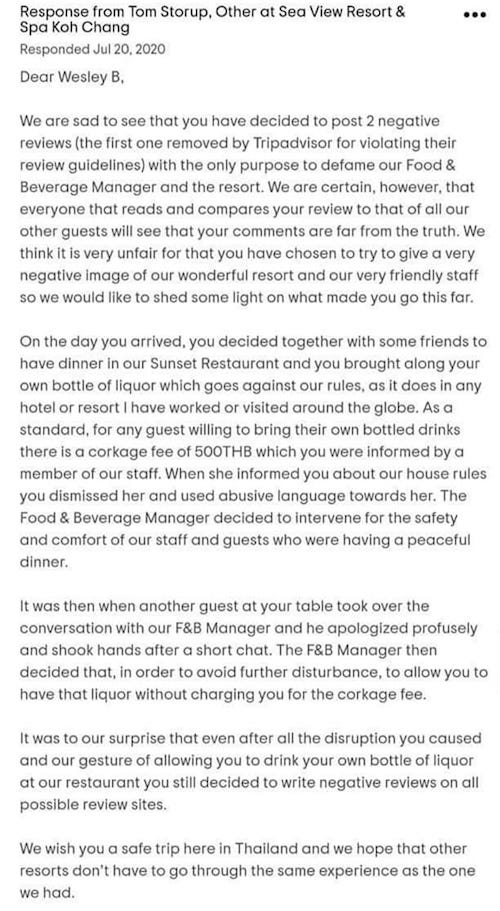Image resolution: width=500 pixels, height=911 pixels.
Task: Open the three-dot options menu on the response
Action: pyautogui.click(x=475, y=16)
